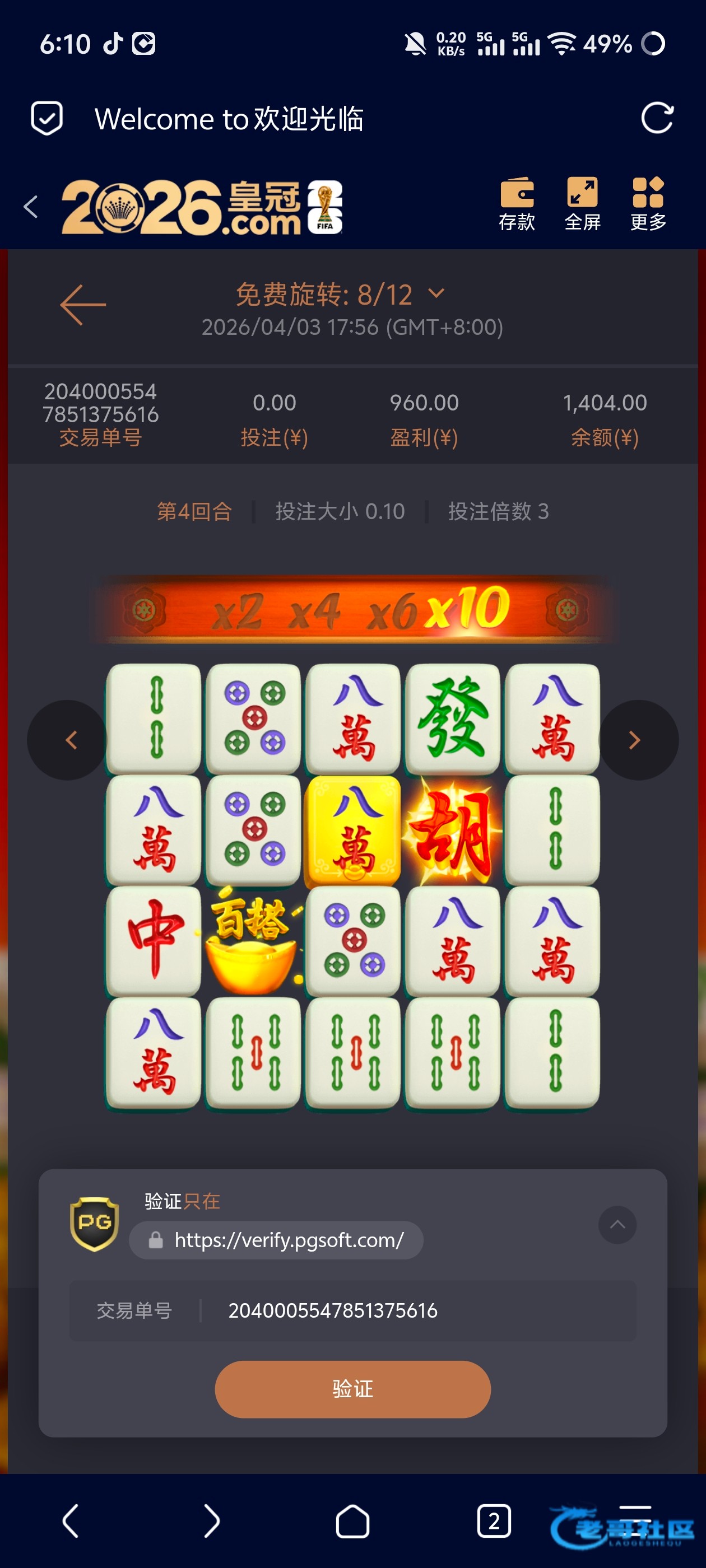Open 存款 deposit

[517, 204]
